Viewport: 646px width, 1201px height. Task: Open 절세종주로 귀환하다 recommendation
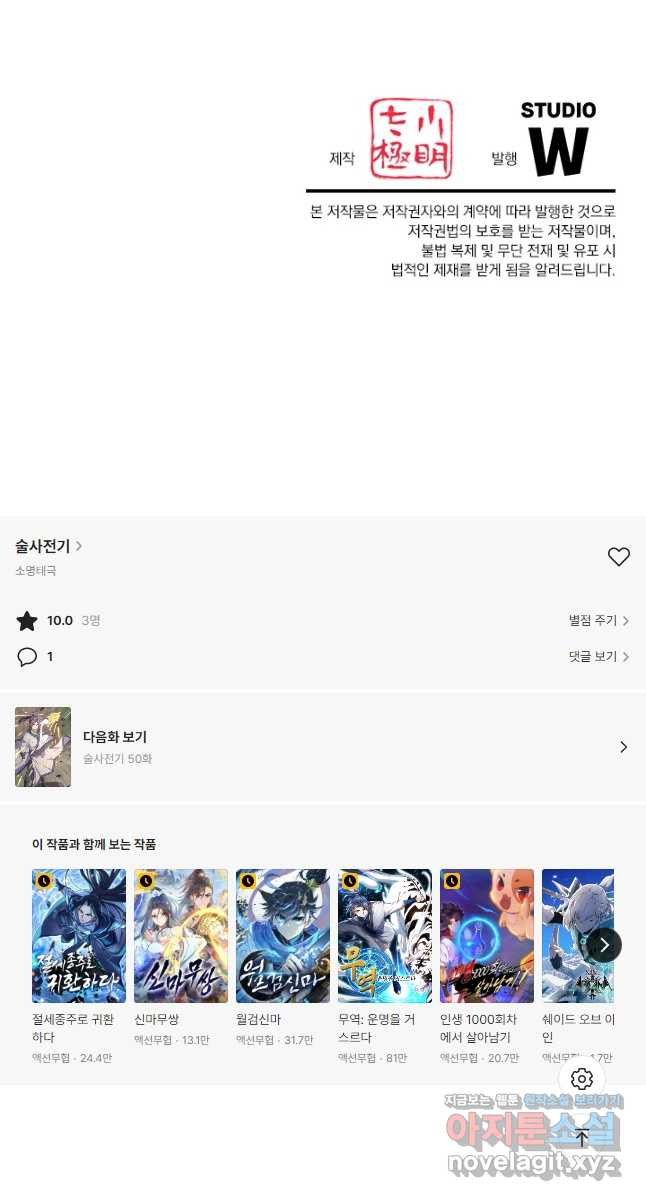79,936
